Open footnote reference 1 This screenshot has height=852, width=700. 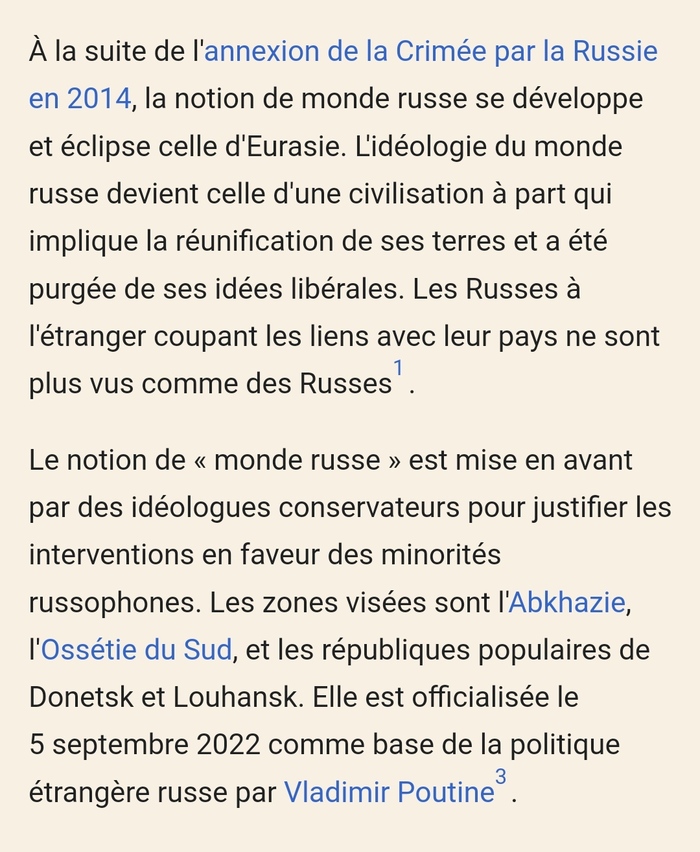coord(398,370)
